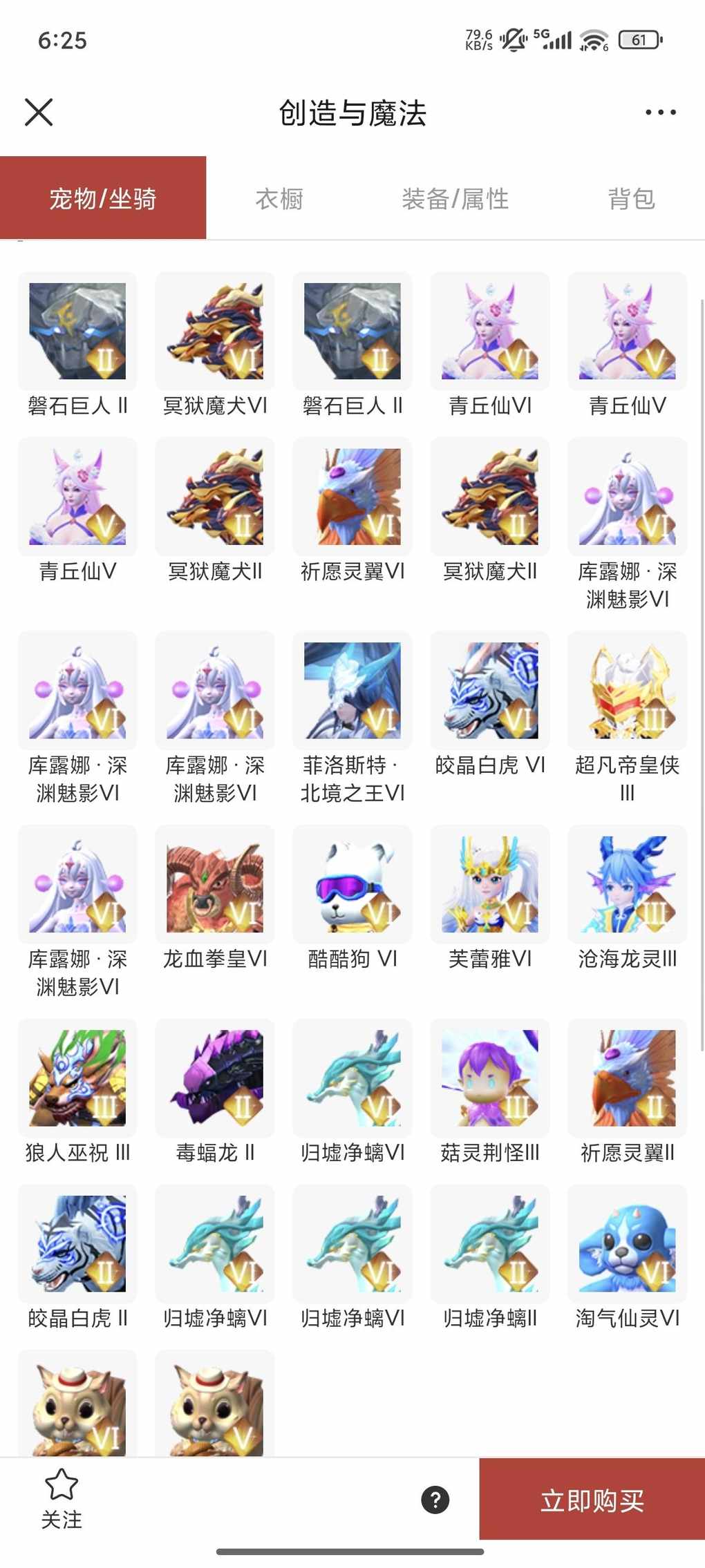Open the 背包 tab

point(630,199)
